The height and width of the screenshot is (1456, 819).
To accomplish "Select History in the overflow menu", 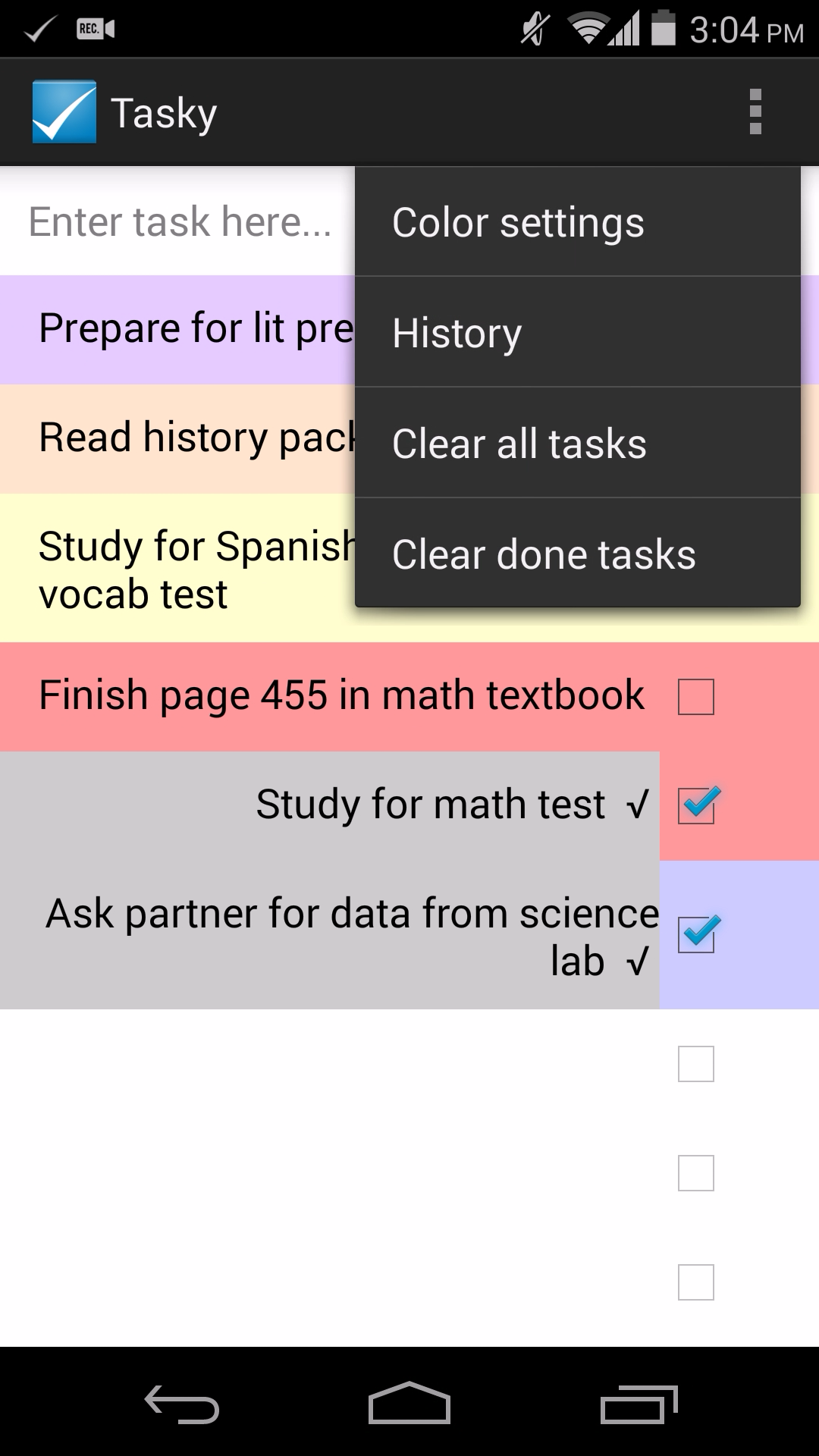I will [577, 332].
